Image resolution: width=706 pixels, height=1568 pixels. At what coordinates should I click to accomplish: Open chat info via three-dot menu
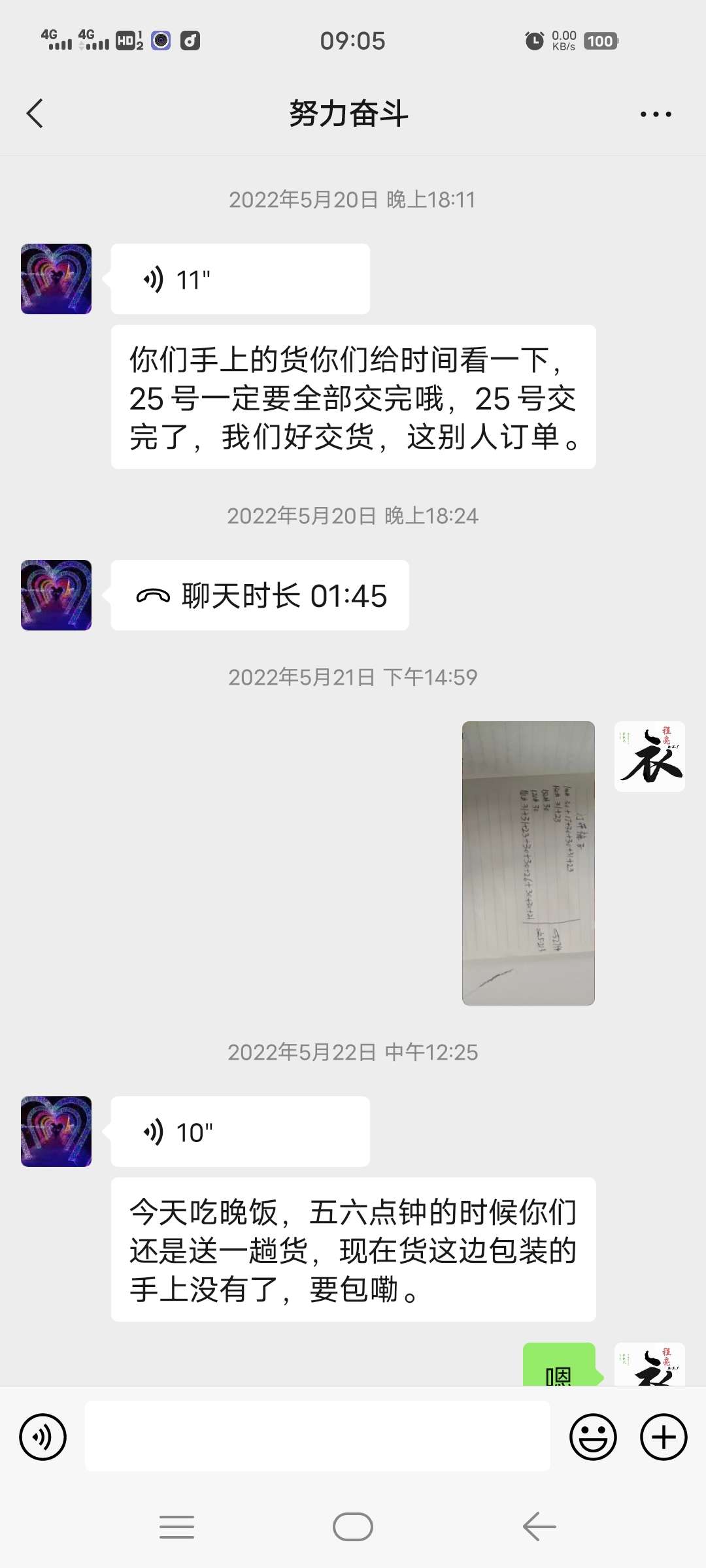[655, 114]
